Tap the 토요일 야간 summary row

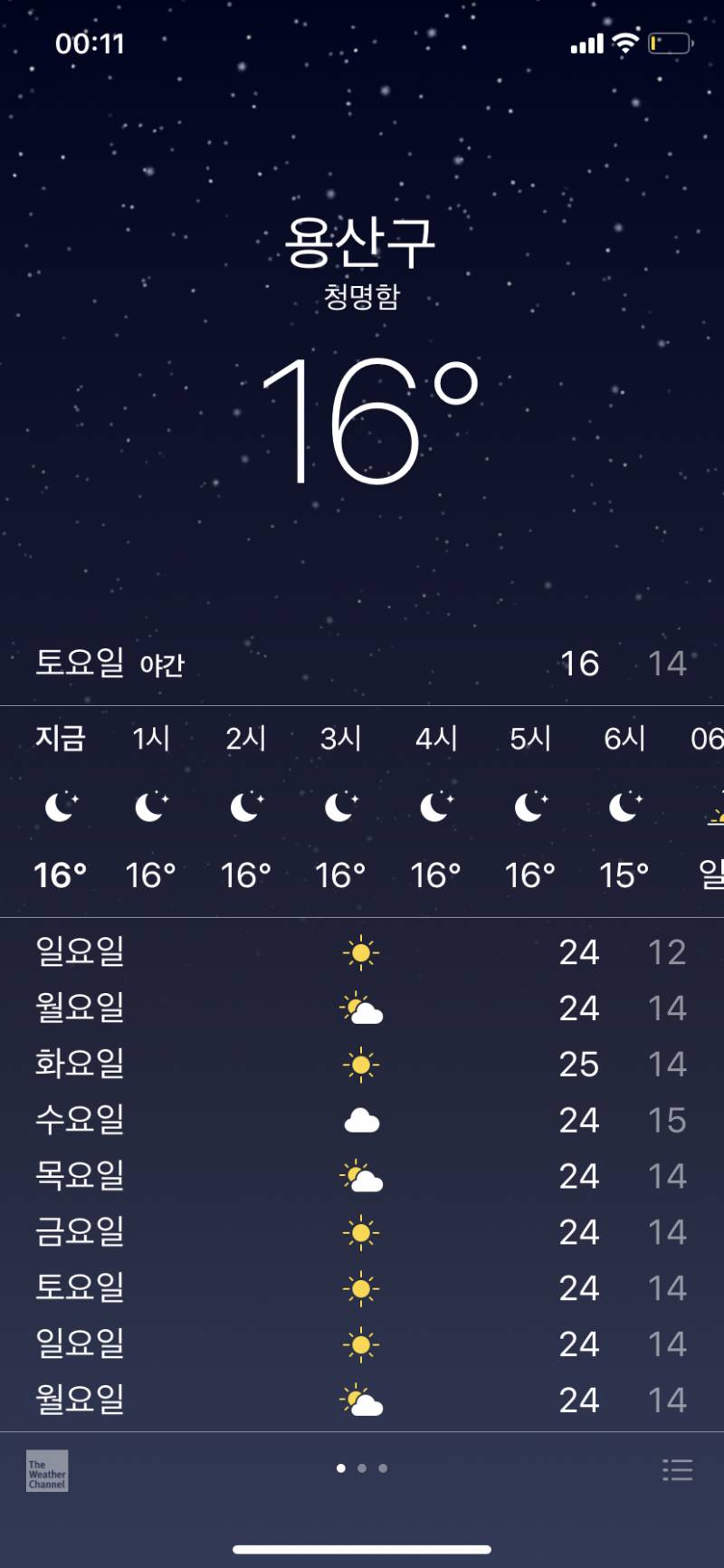pos(362,663)
